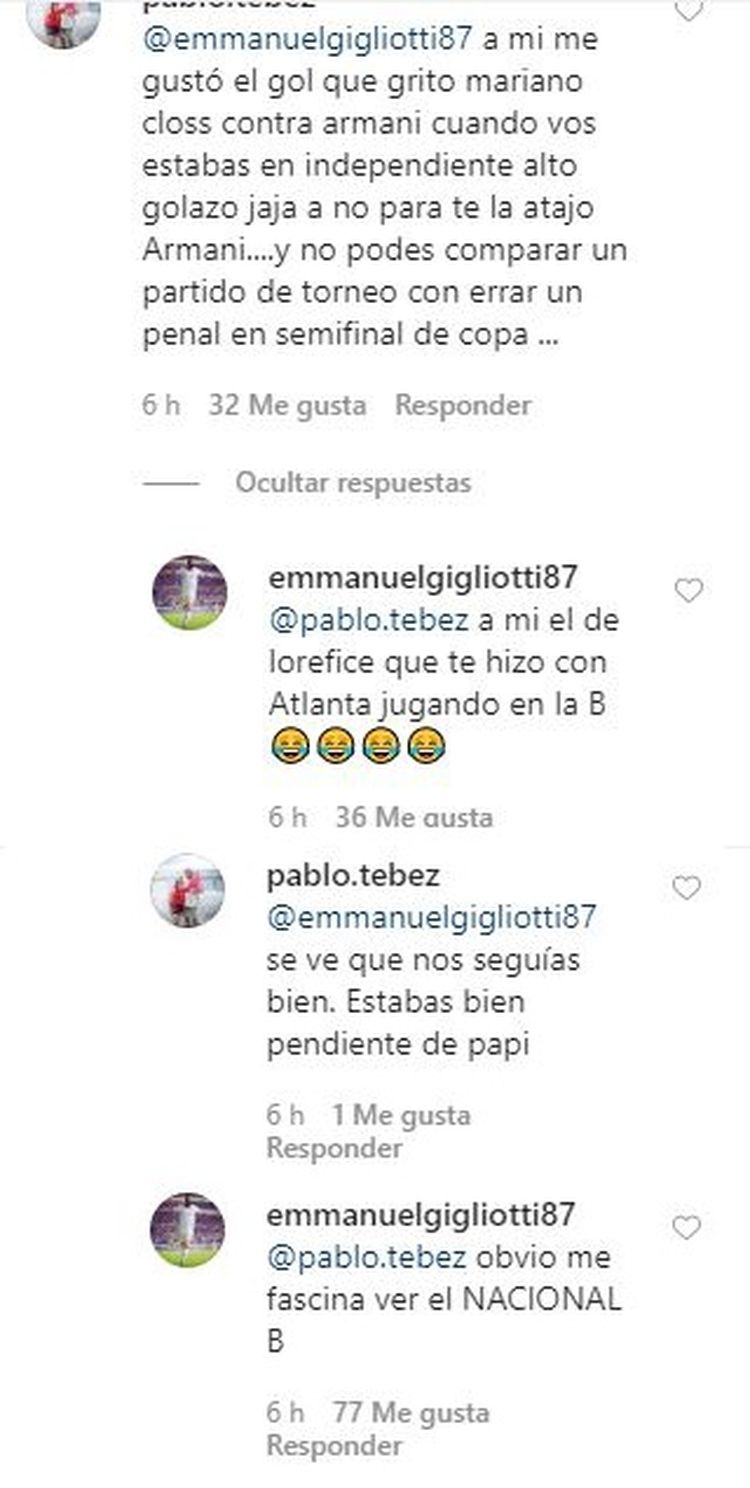Reply to the comment with 32 Me gusta
Image resolution: width=750 pixels, height=1488 pixels.
point(462,405)
